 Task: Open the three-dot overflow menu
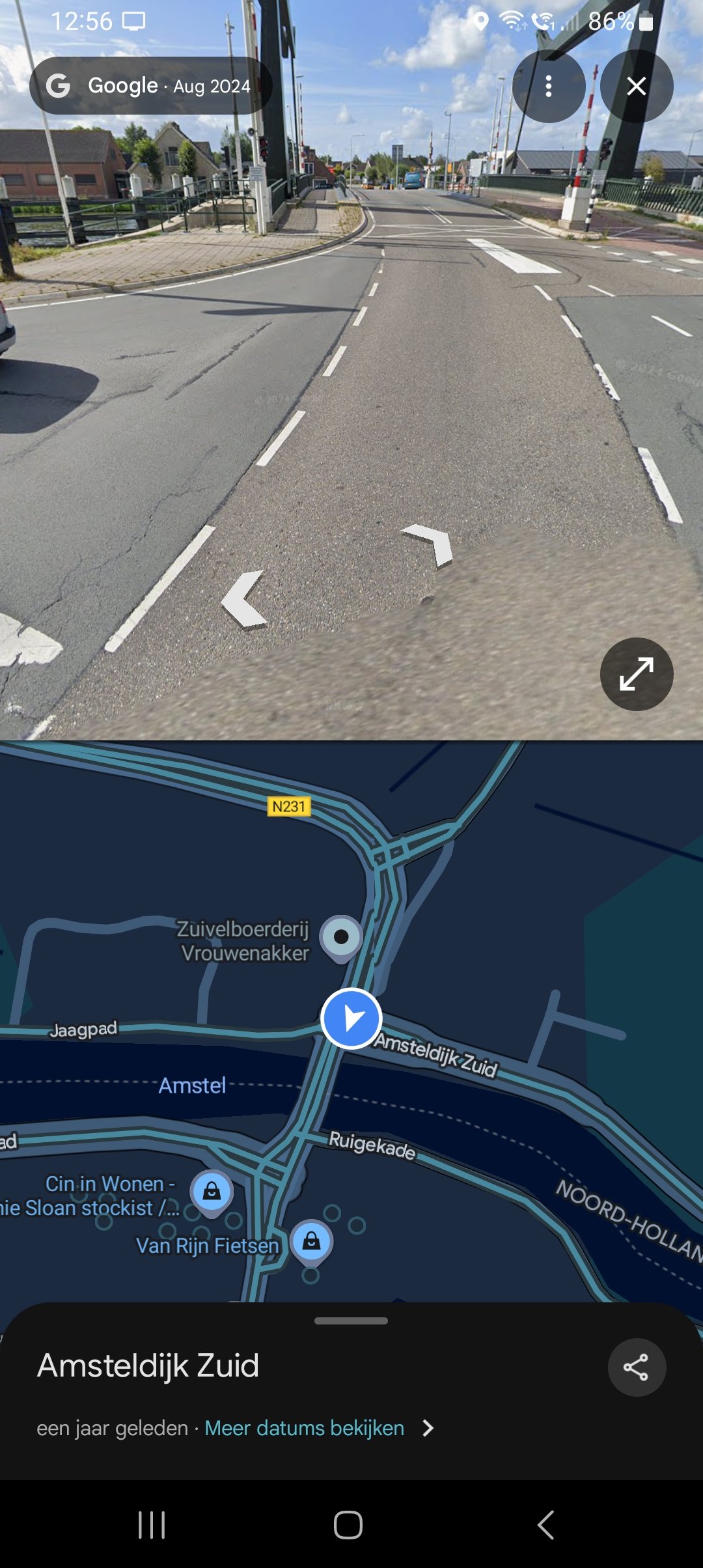click(x=549, y=86)
